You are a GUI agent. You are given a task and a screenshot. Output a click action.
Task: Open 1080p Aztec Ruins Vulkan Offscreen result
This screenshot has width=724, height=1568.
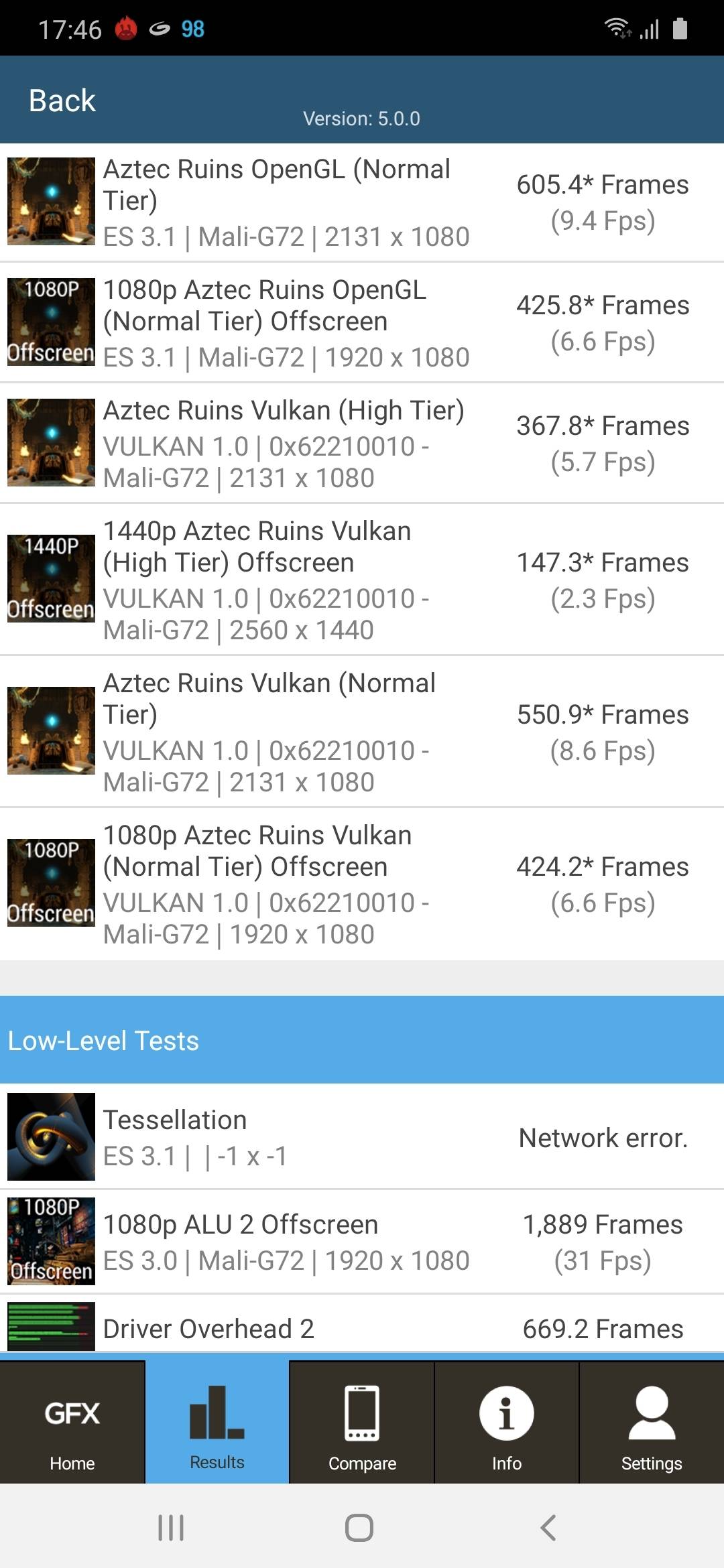click(362, 884)
